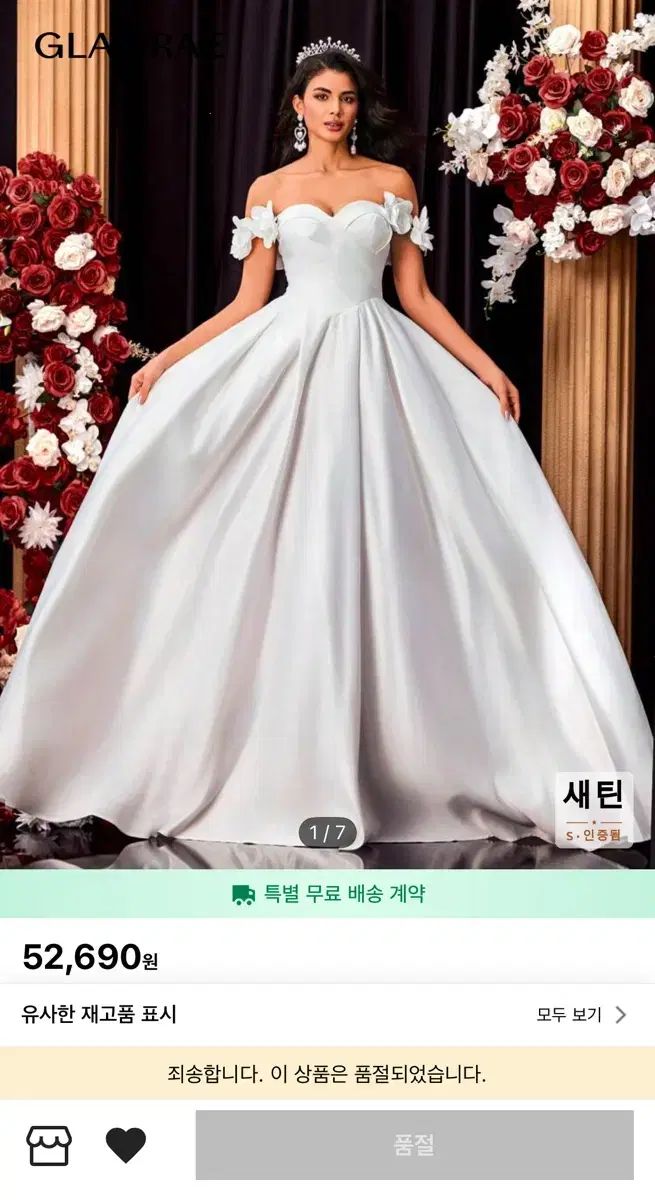655x1200 pixels.
Task: Open the store icon
Action: tap(49, 1145)
